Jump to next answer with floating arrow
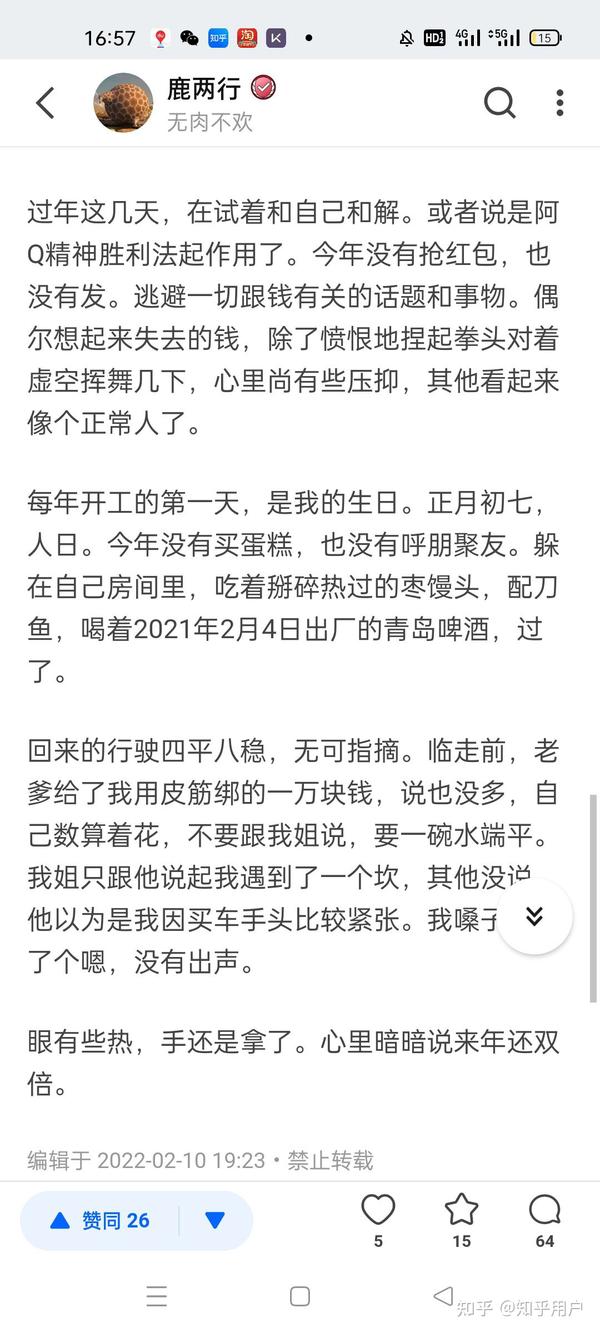This screenshot has height=1333, width=600. tap(534, 916)
